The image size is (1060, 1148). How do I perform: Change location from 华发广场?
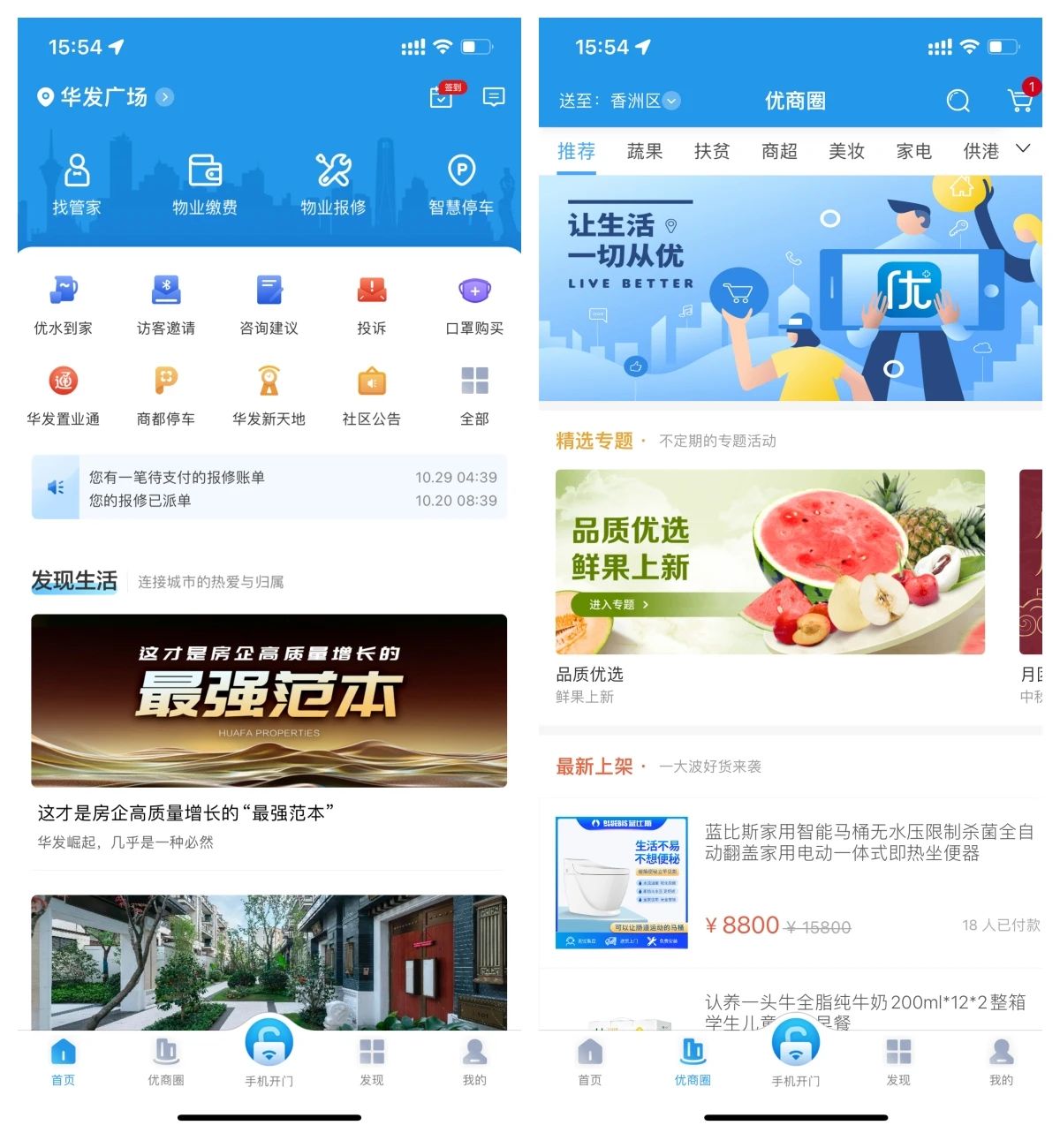point(105,97)
